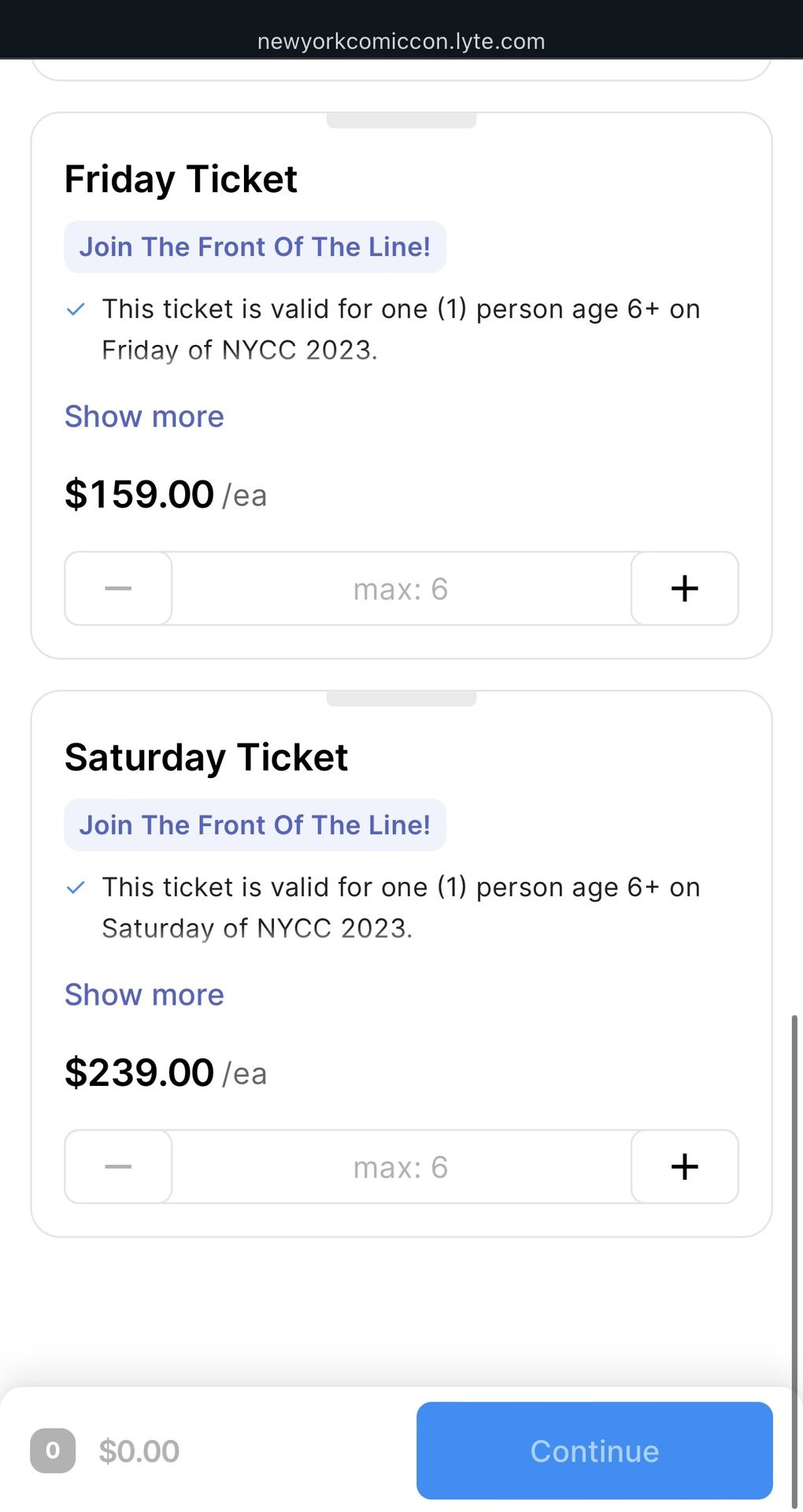Image resolution: width=803 pixels, height=1512 pixels.
Task: Decrease Saturday Ticket quantity with minus button
Action: click(118, 1166)
